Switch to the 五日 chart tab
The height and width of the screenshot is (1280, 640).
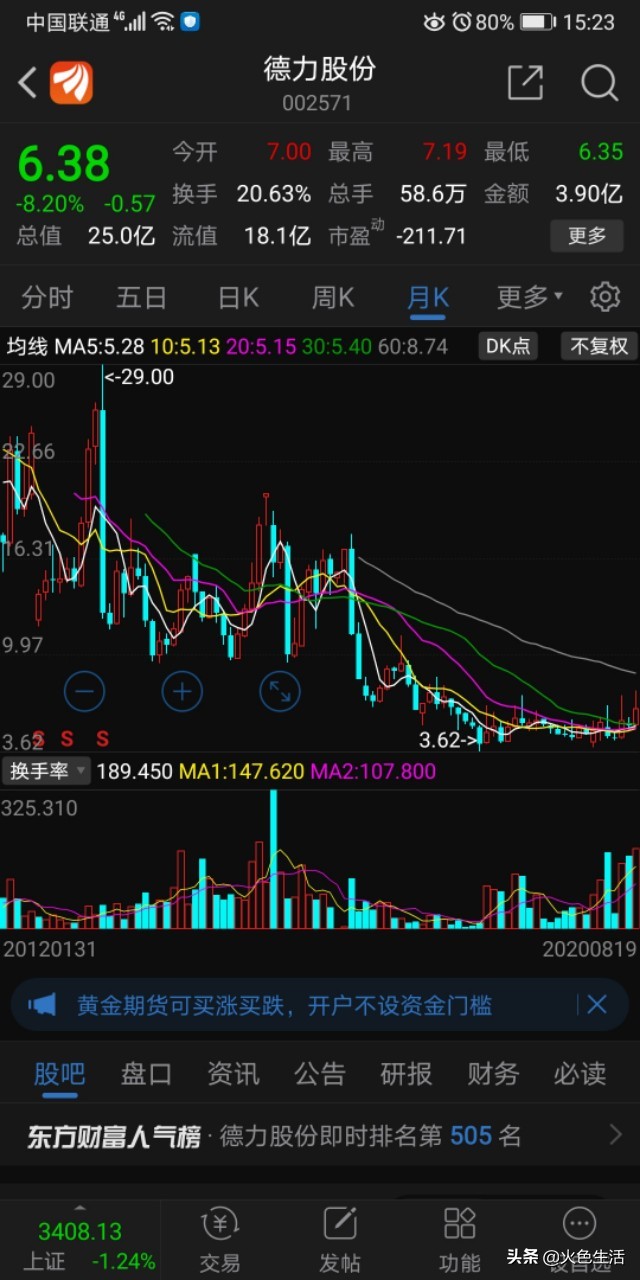[x=141, y=297]
